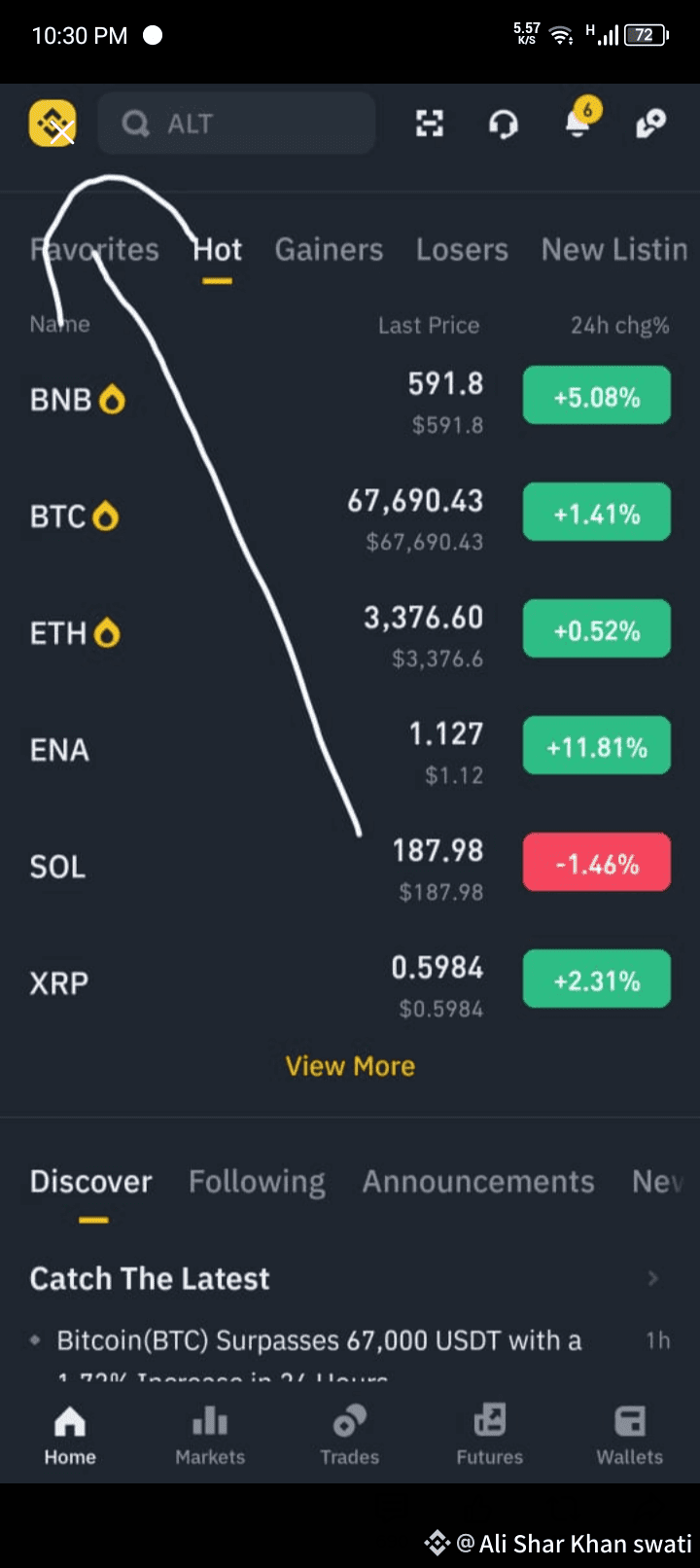Switch to the Favorites tab
The image size is (700, 1568).
pos(94,250)
